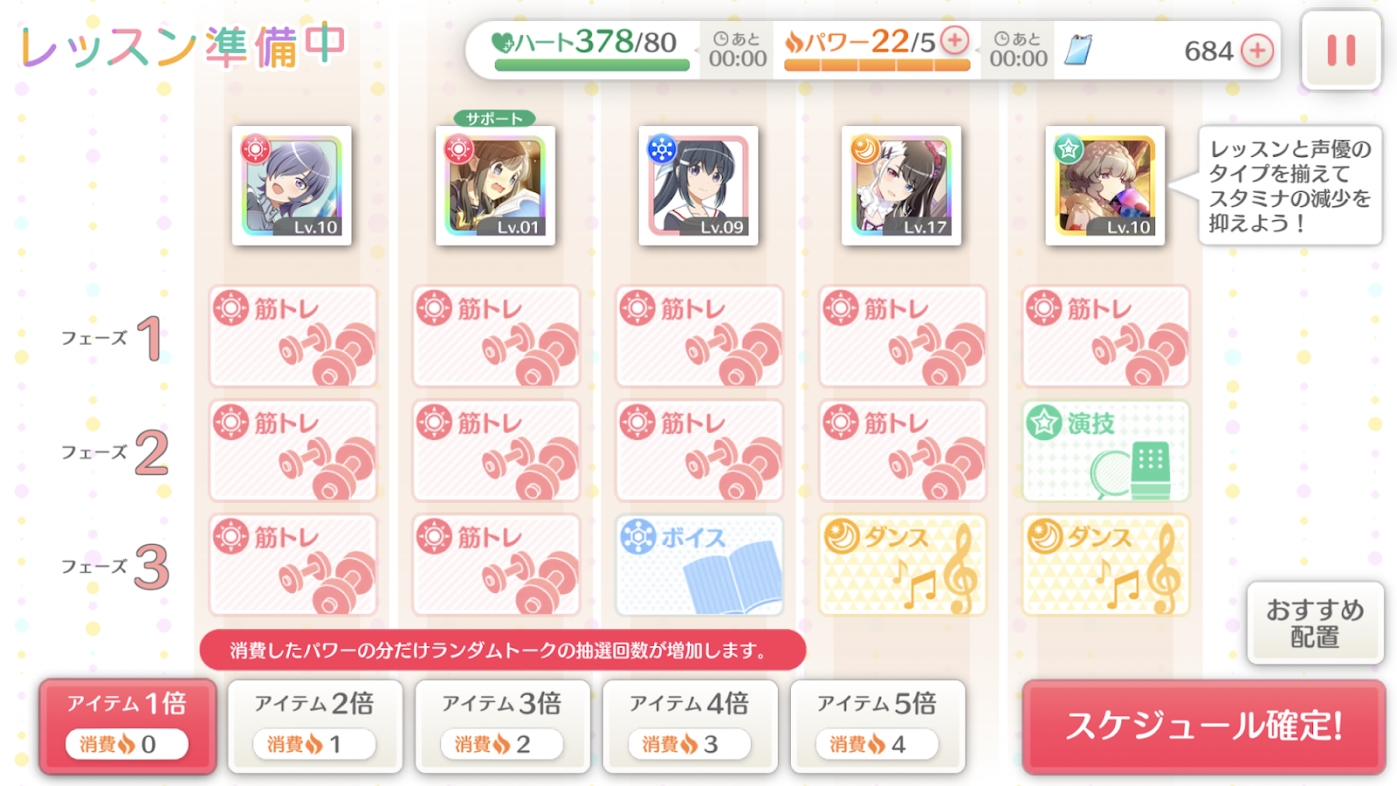Image resolution: width=1397 pixels, height=786 pixels.
Task: Confirm schedule with スケジュール確定! button
Action: 1203,727
